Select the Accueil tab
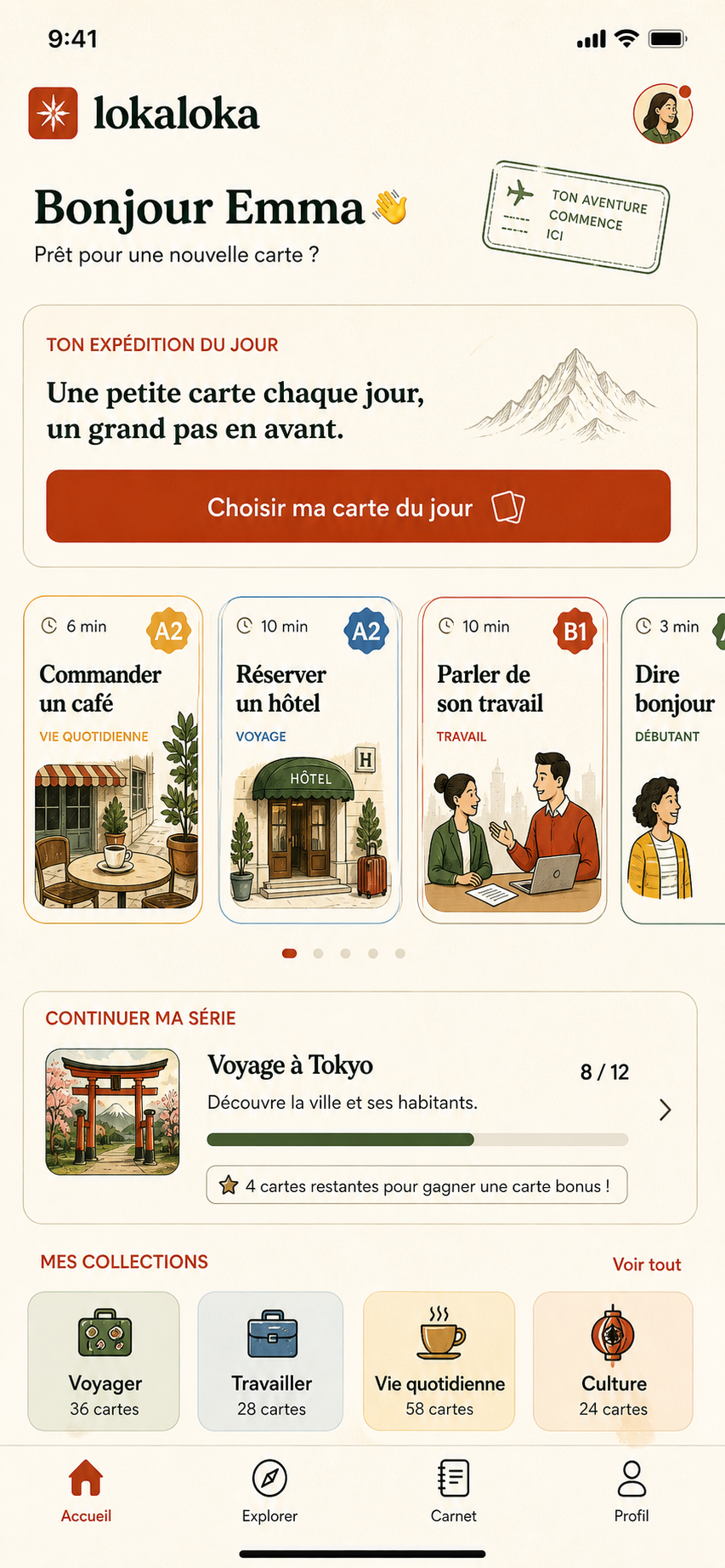Viewport: 725px width, 1568px height. click(x=86, y=1491)
